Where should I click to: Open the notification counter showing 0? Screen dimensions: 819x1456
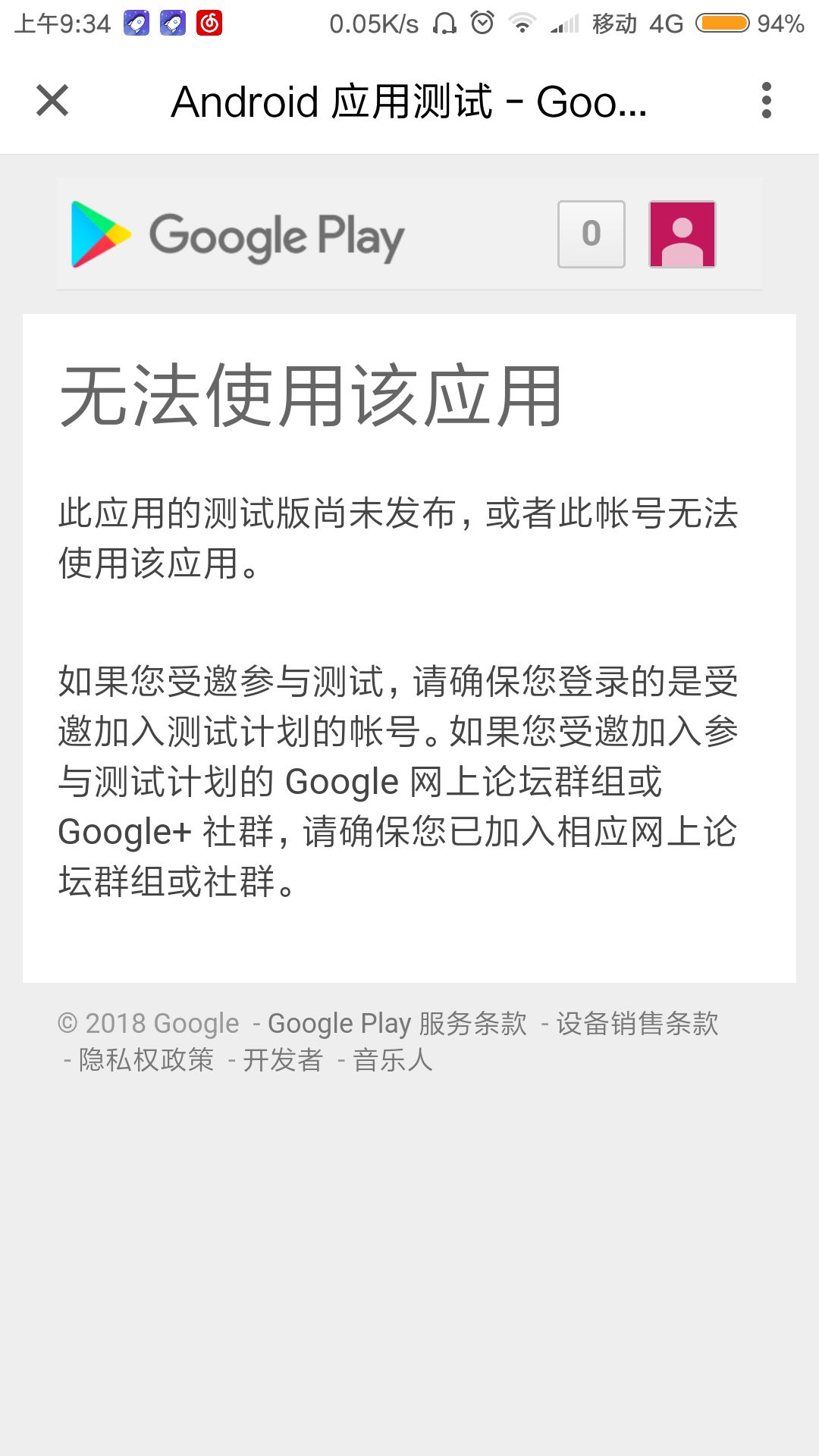pos(591,234)
